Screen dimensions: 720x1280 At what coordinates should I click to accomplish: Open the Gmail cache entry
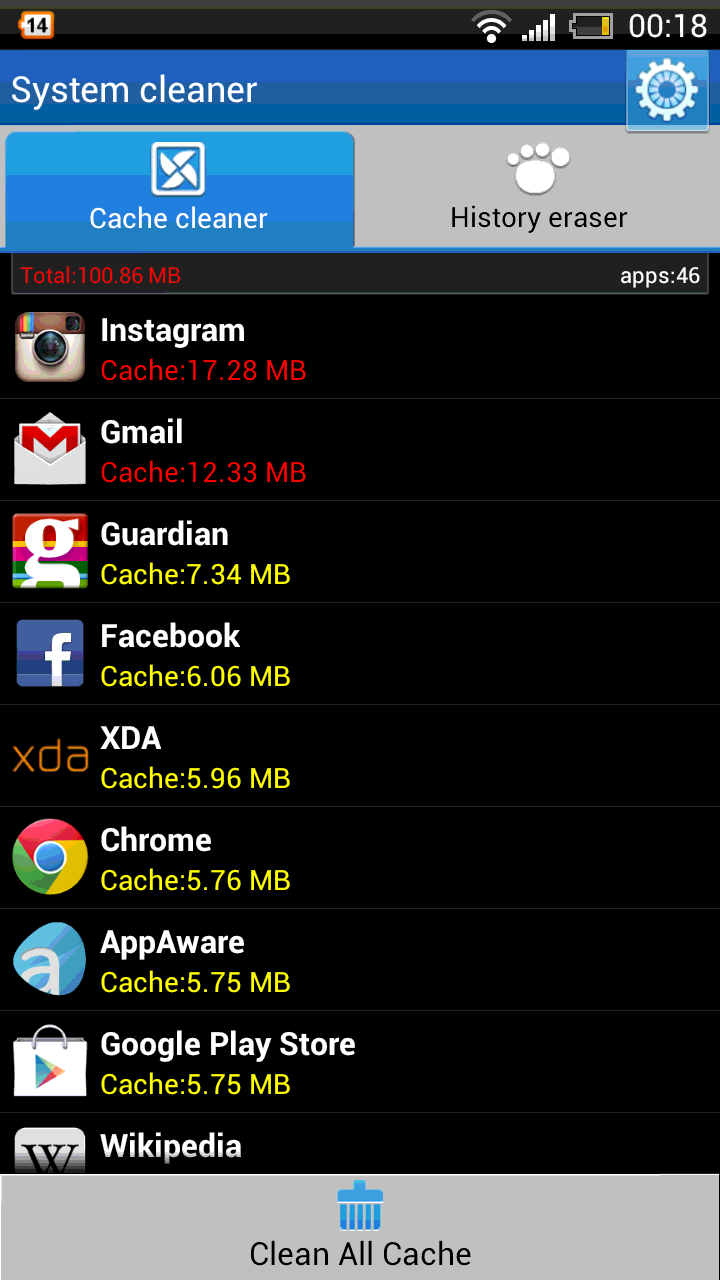click(x=360, y=450)
